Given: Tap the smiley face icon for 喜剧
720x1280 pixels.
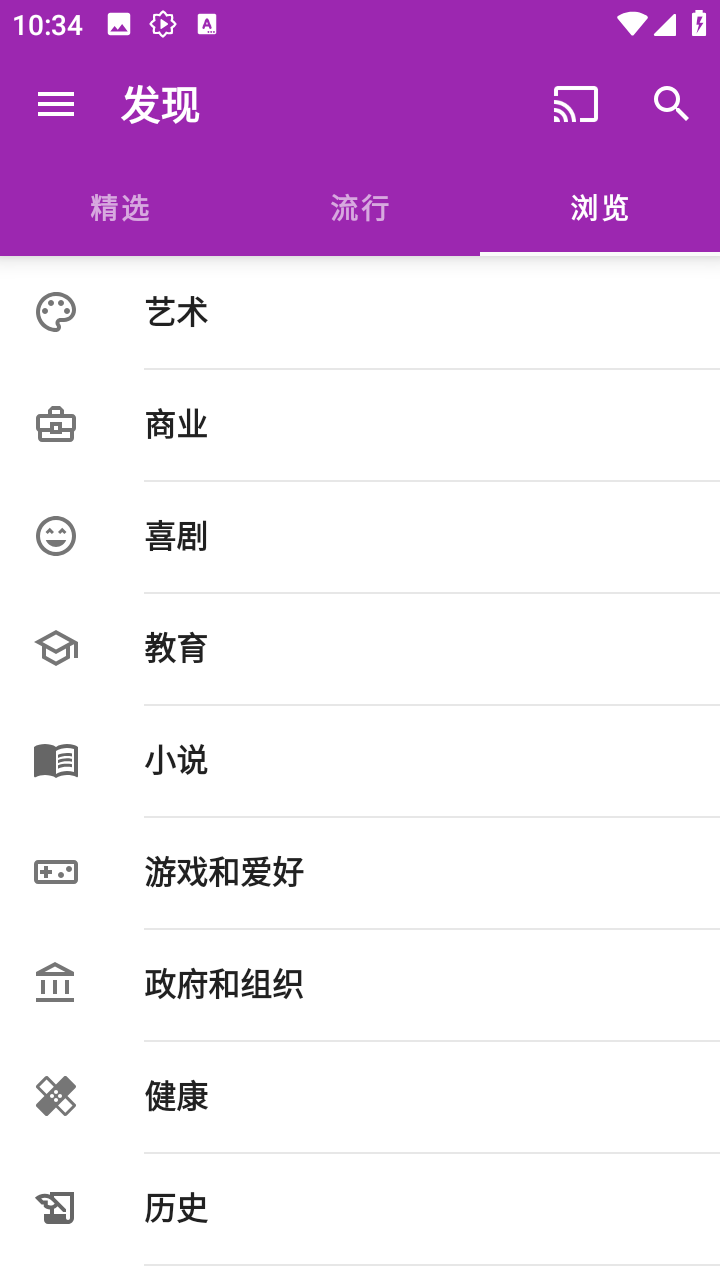Looking at the screenshot, I should 57,536.
